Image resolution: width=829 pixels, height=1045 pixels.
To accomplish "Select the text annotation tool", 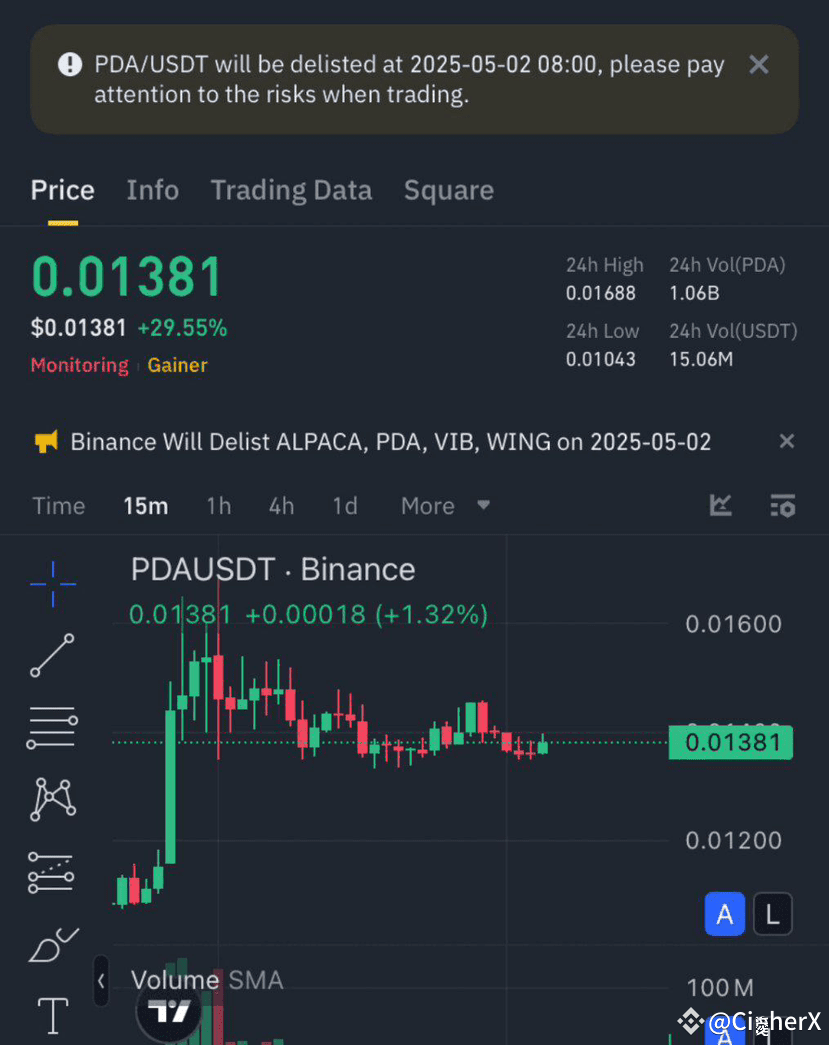I will 51,1015.
